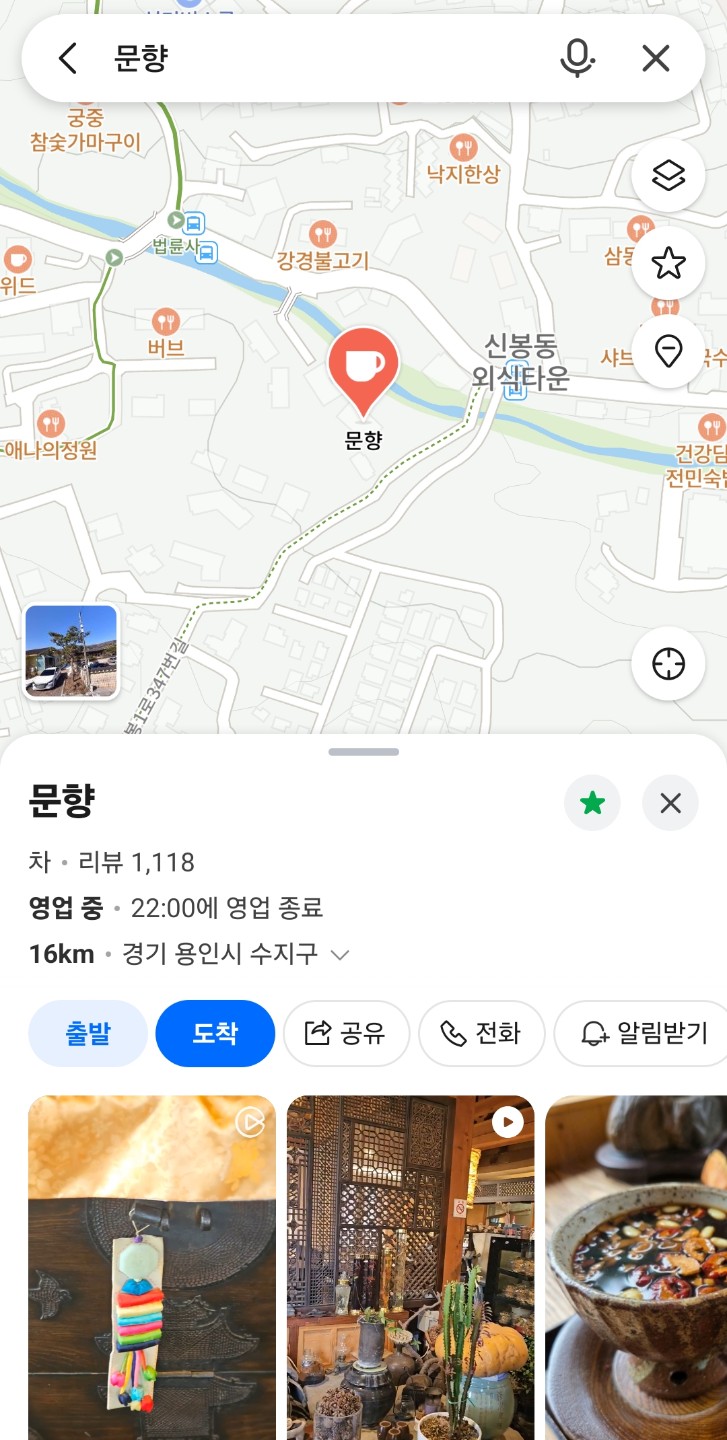Open the map layers selector
This screenshot has height=1440, width=727.
tap(668, 176)
